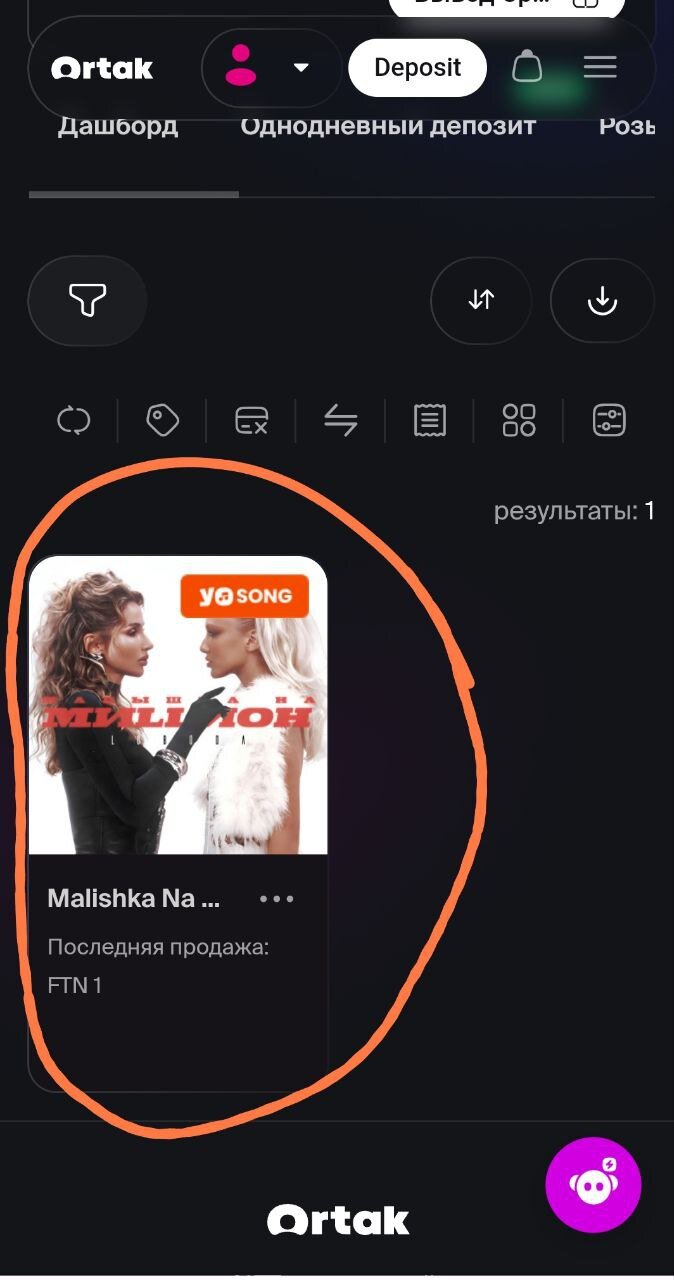Image resolution: width=674 pixels, height=1280 pixels.
Task: Switch to the Дашборд tab
Action: point(118,127)
